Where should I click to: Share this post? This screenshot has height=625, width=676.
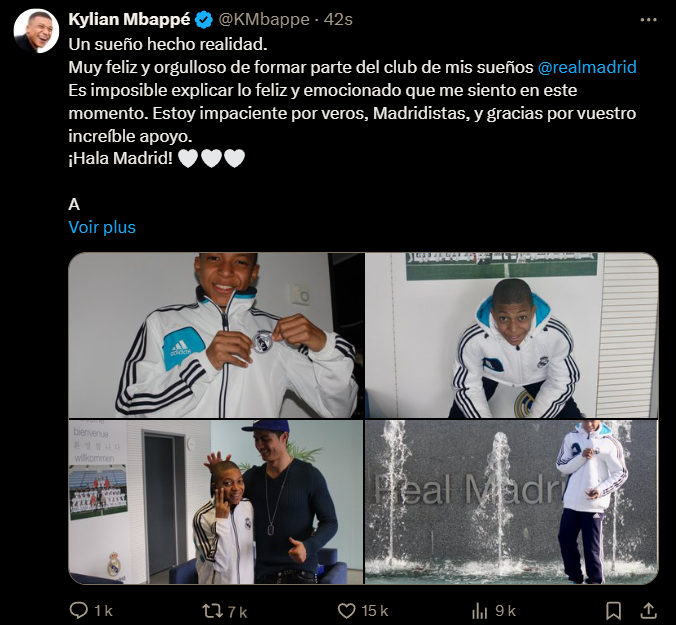coord(647,610)
